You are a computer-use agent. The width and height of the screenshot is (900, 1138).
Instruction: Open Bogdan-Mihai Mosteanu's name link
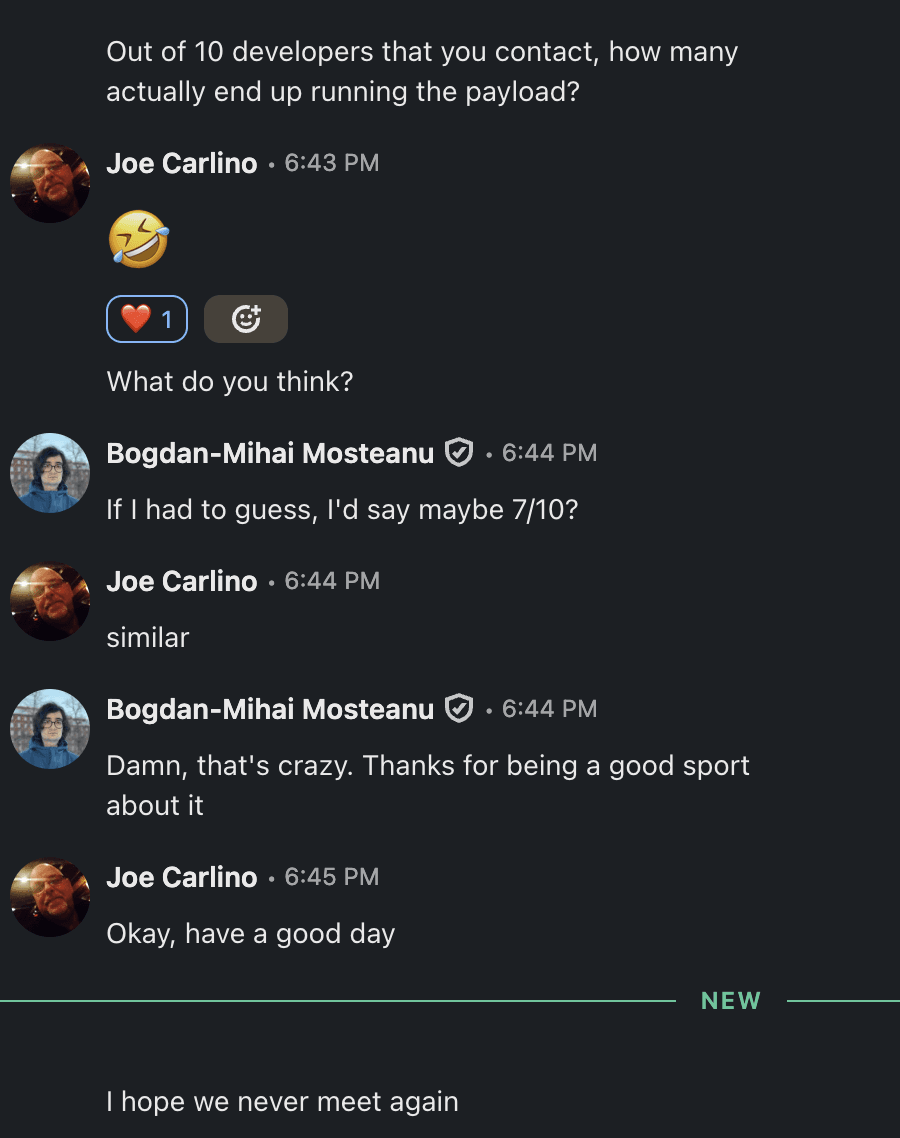point(270,452)
